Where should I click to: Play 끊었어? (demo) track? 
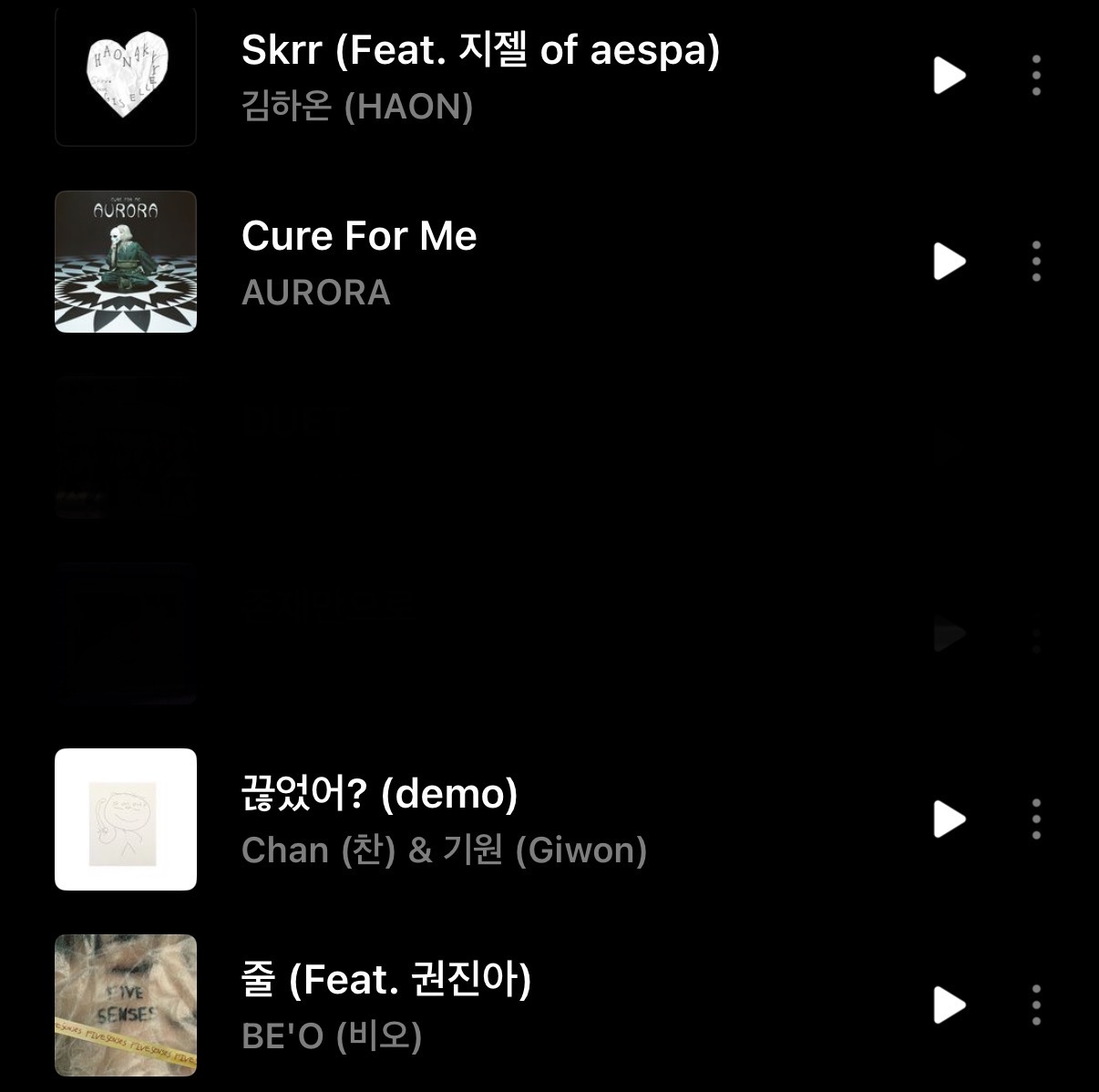(949, 819)
